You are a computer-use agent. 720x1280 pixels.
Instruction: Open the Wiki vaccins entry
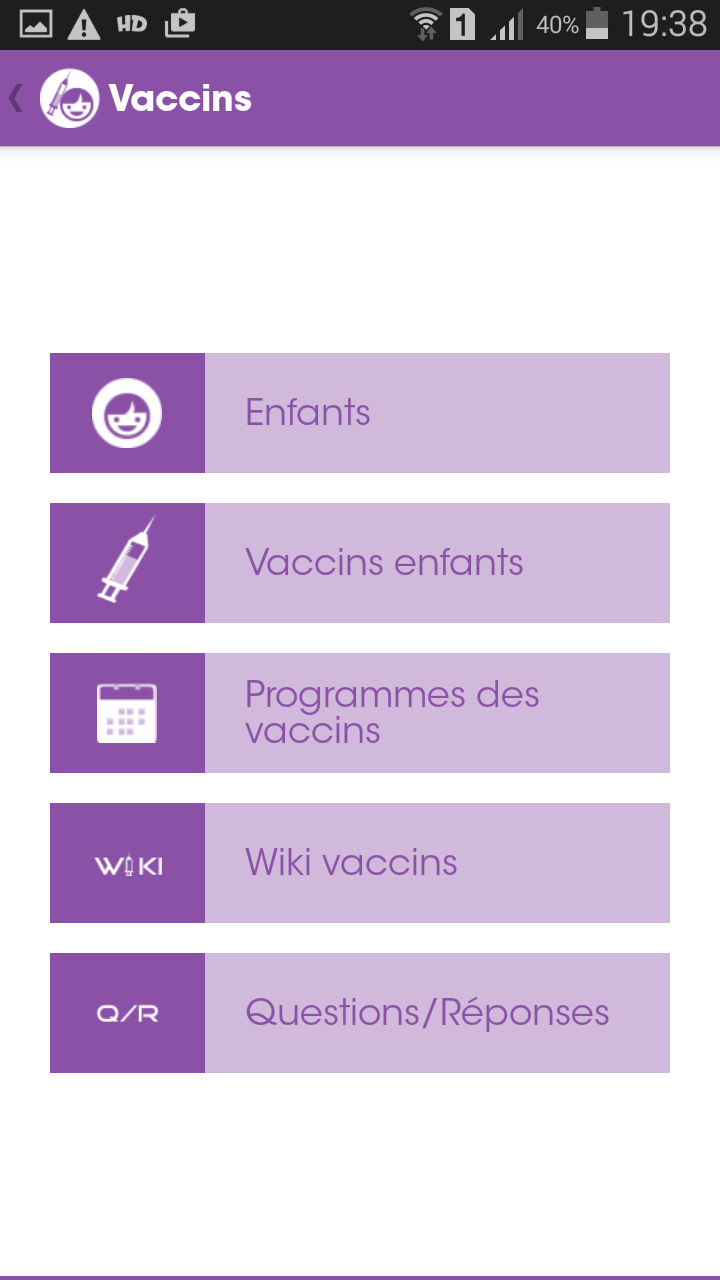(360, 863)
